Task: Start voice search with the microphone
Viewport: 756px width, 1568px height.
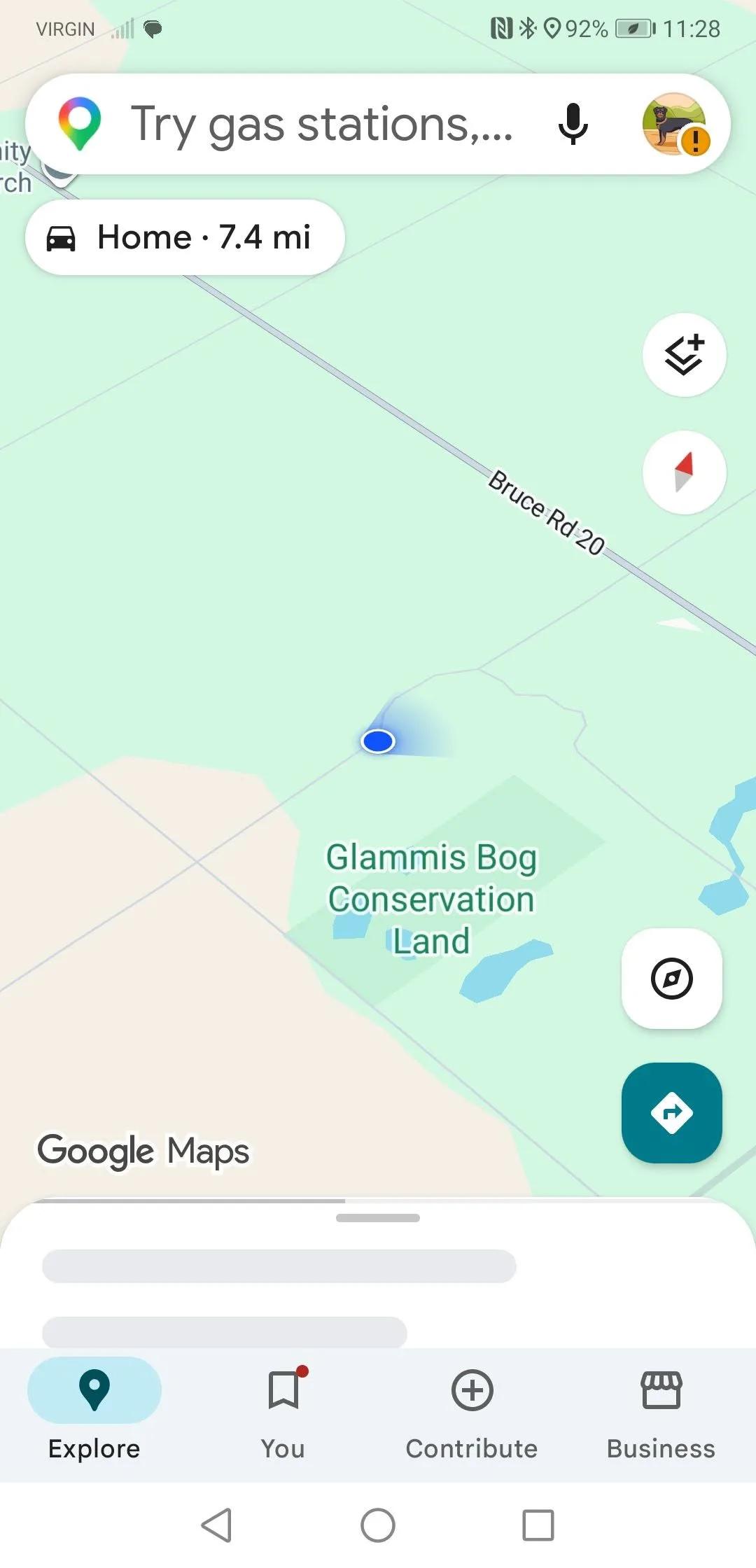Action: click(573, 125)
